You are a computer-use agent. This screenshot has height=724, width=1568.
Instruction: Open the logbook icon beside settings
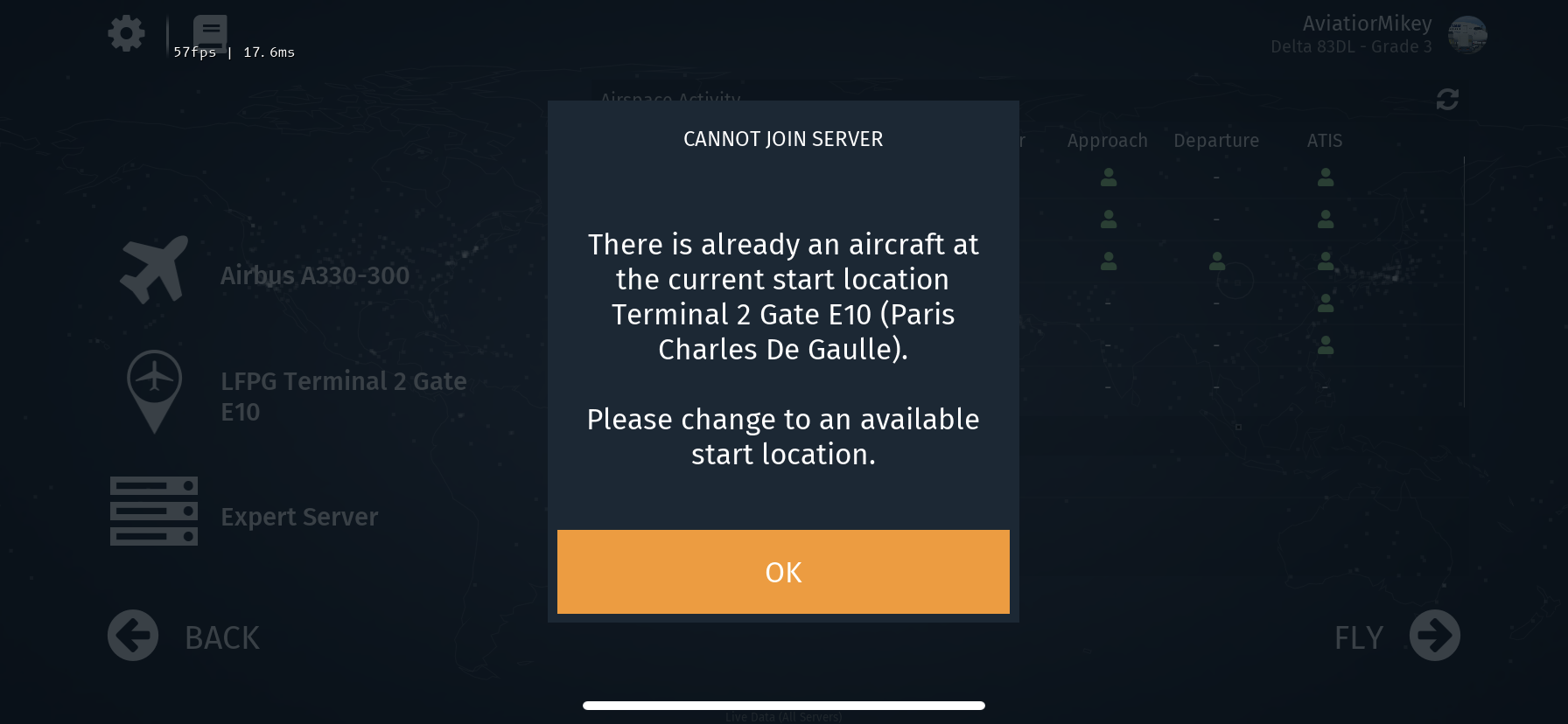(210, 31)
